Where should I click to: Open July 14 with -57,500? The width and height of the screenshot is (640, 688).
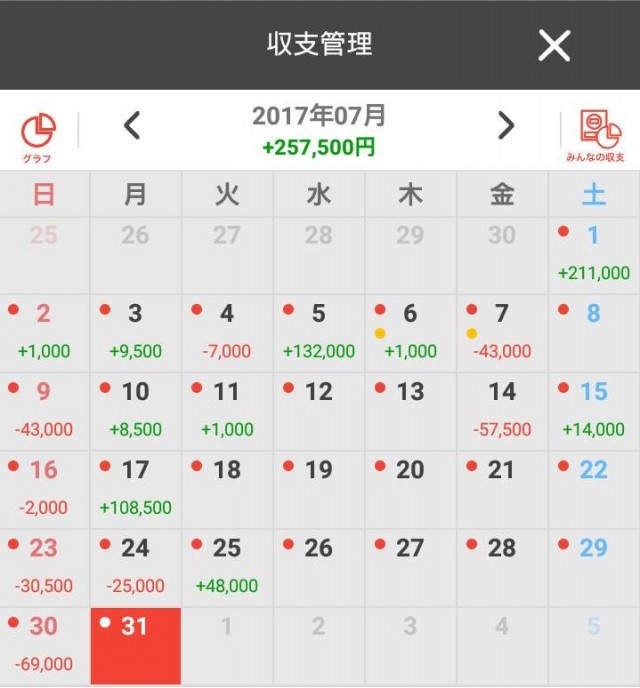point(502,411)
